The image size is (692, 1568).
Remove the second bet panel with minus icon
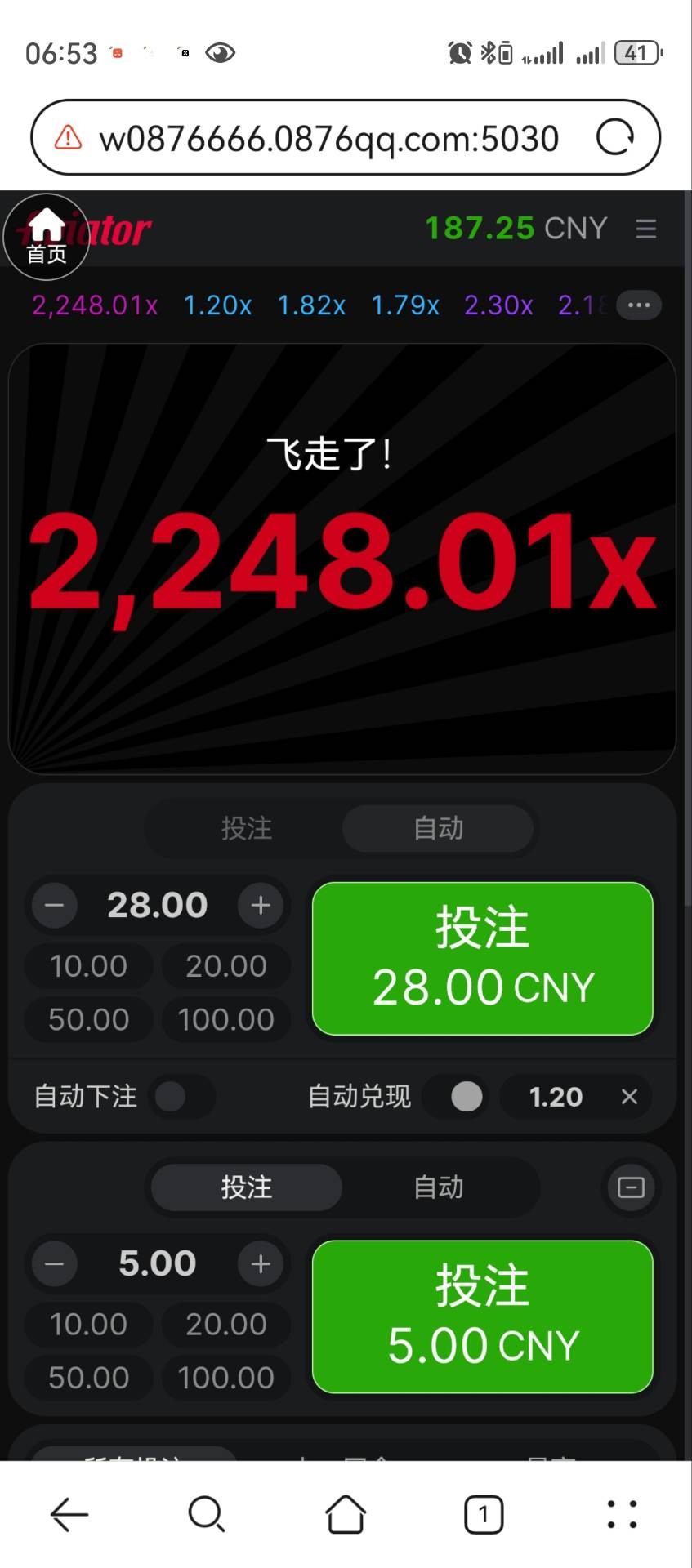(x=631, y=1187)
